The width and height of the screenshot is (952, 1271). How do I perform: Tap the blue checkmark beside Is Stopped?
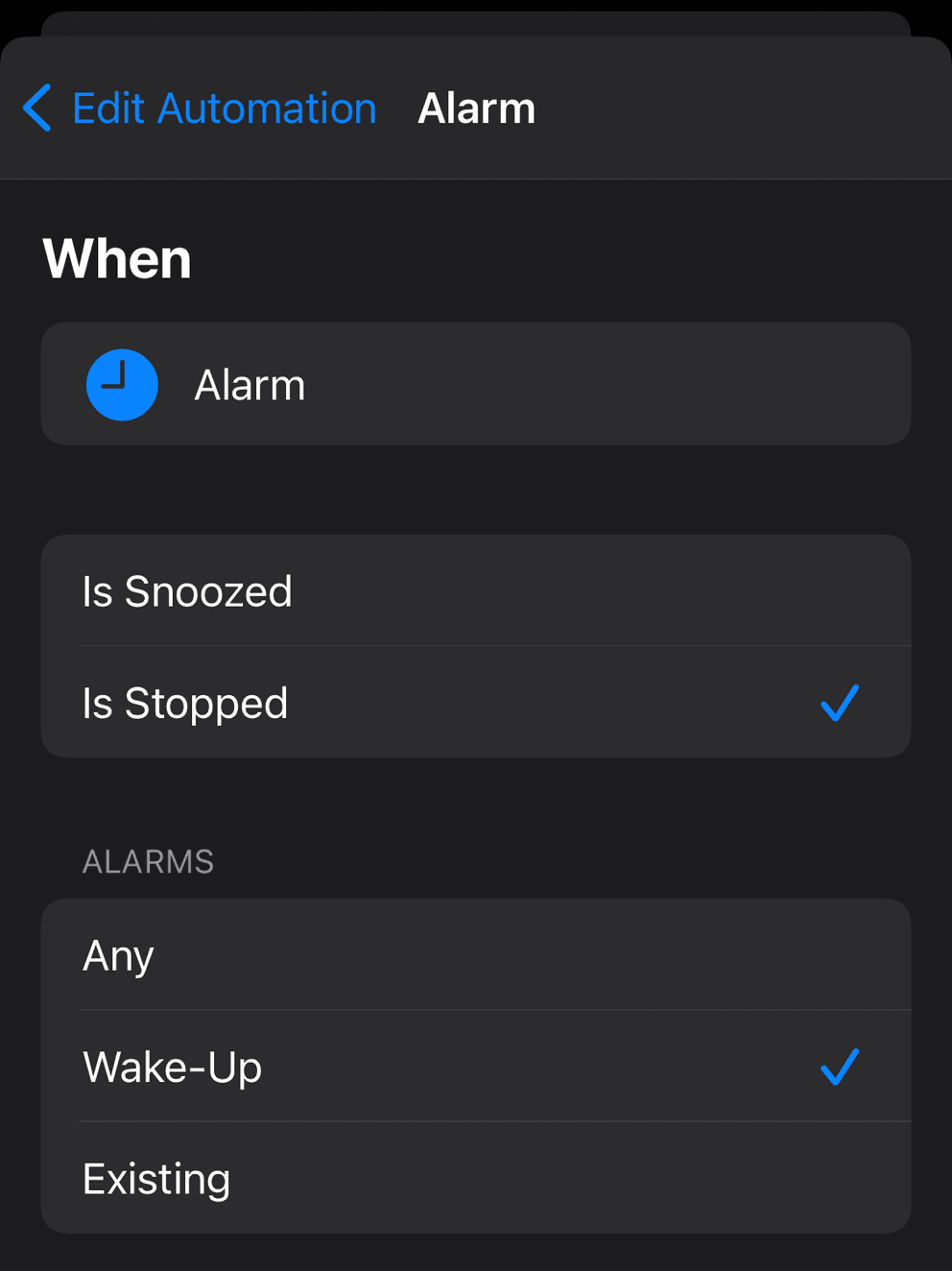[x=839, y=704]
